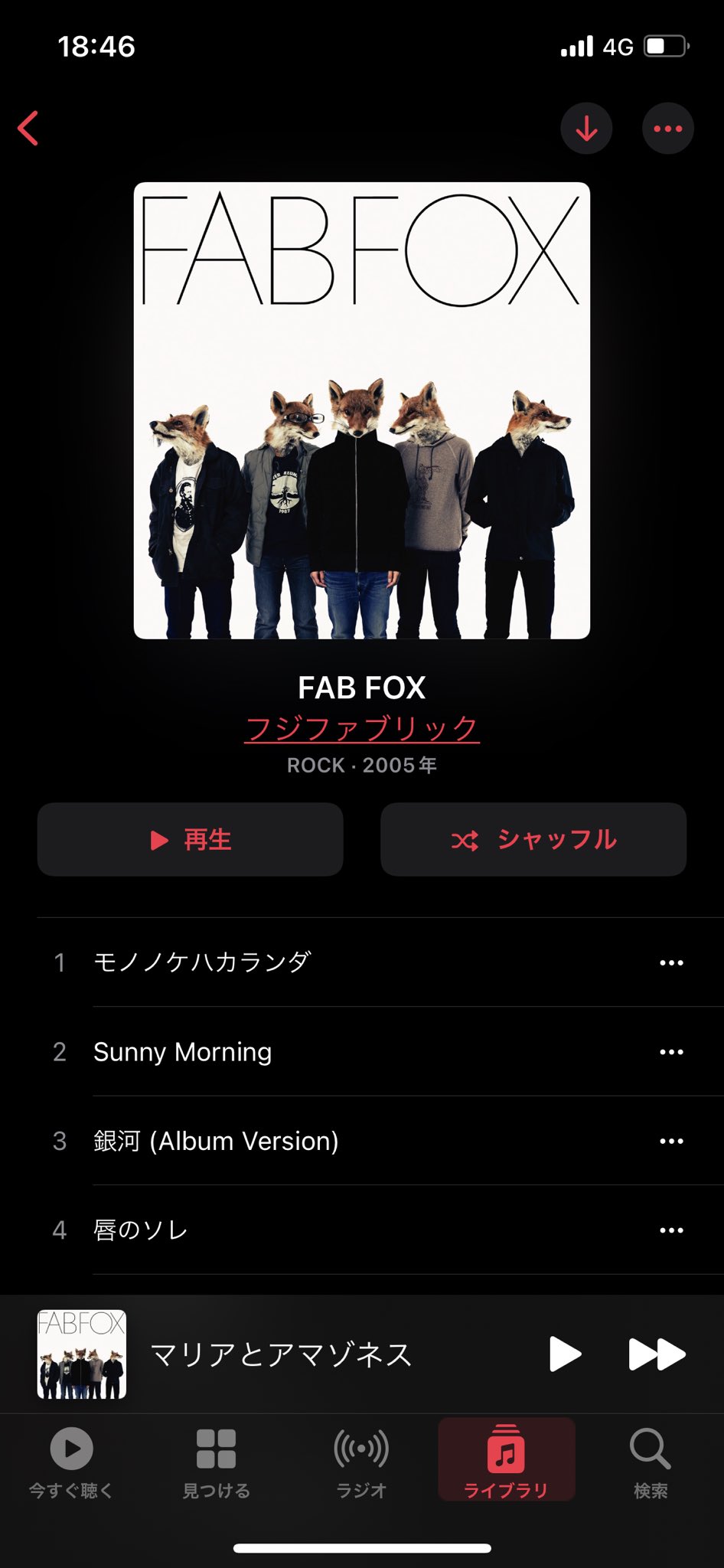Open options for Sunny Morning
Image resolution: width=724 pixels, height=1568 pixels.
coord(671,1052)
